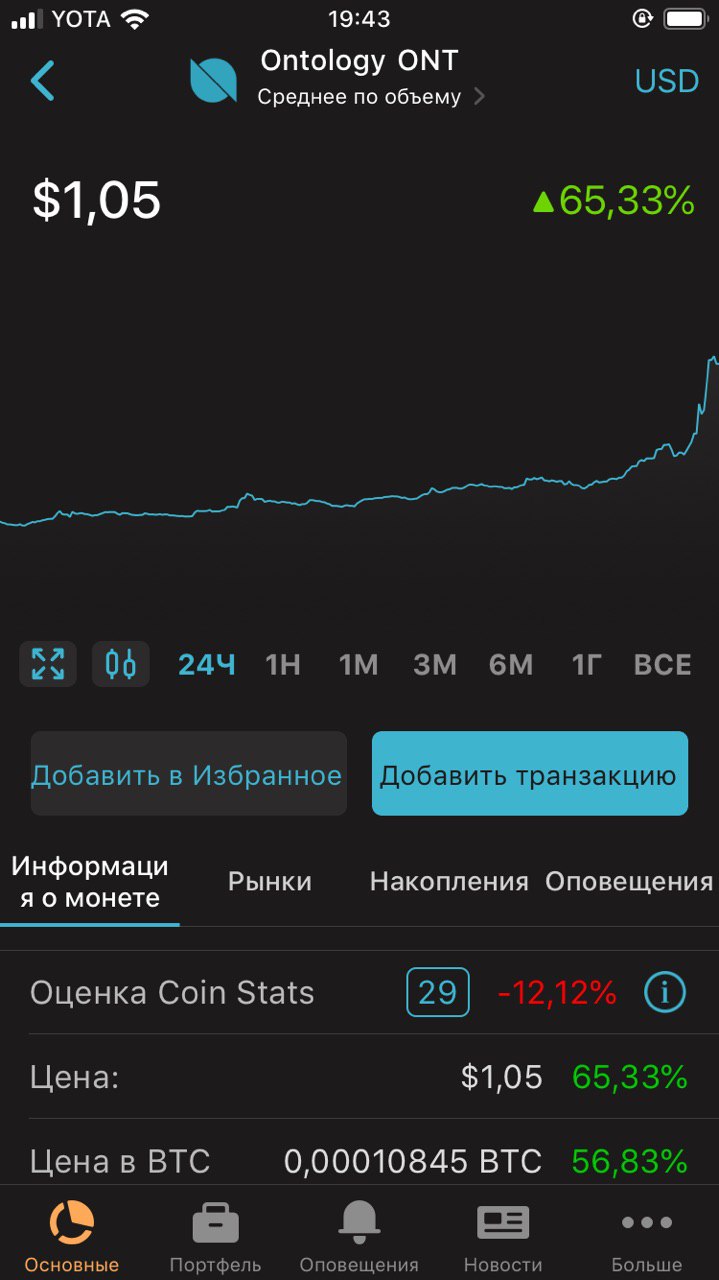Select the 1М chart range
Viewport: 719px width, 1280px height.
(358, 665)
